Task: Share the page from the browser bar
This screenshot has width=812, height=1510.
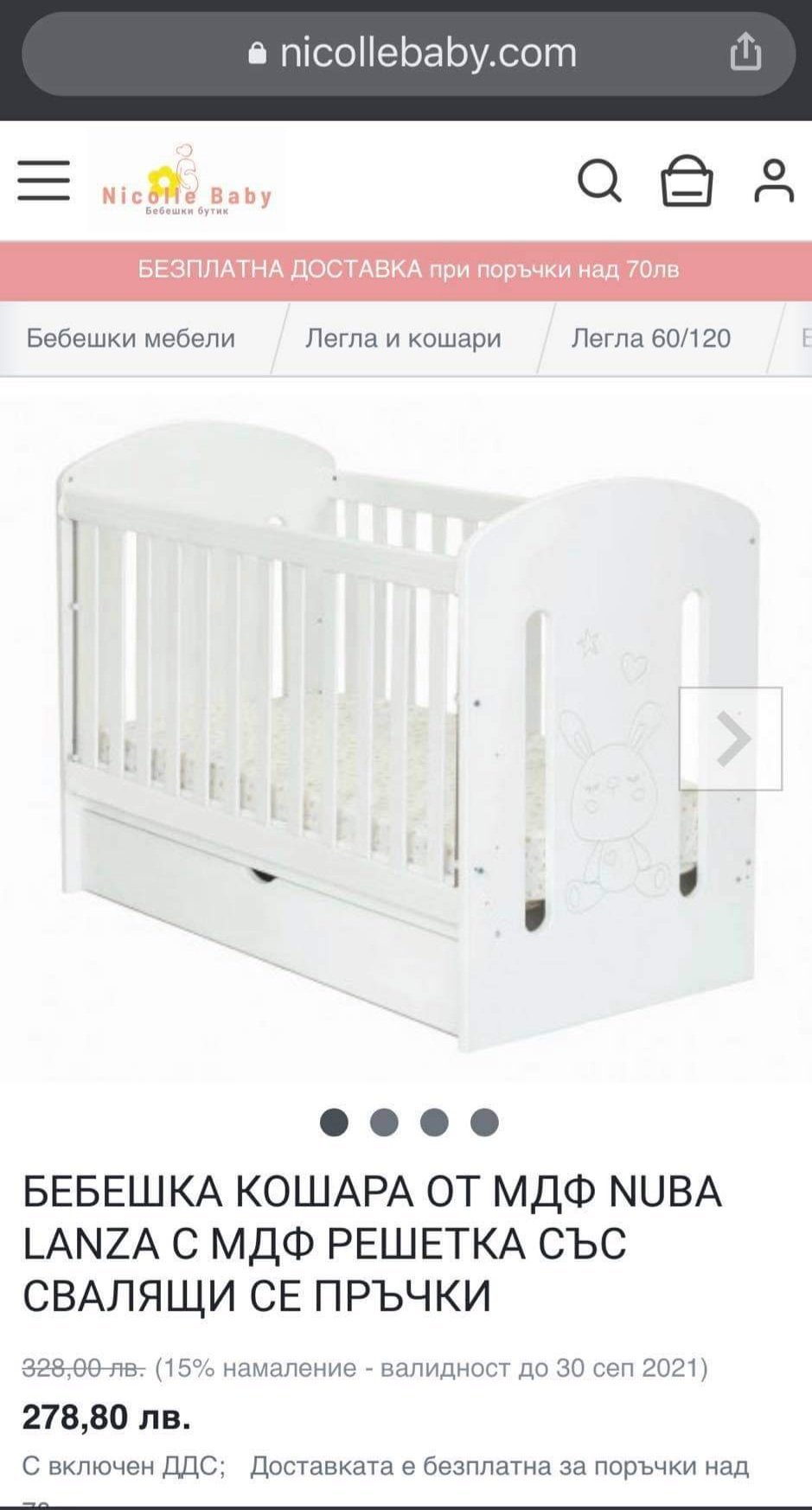Action: point(745,52)
